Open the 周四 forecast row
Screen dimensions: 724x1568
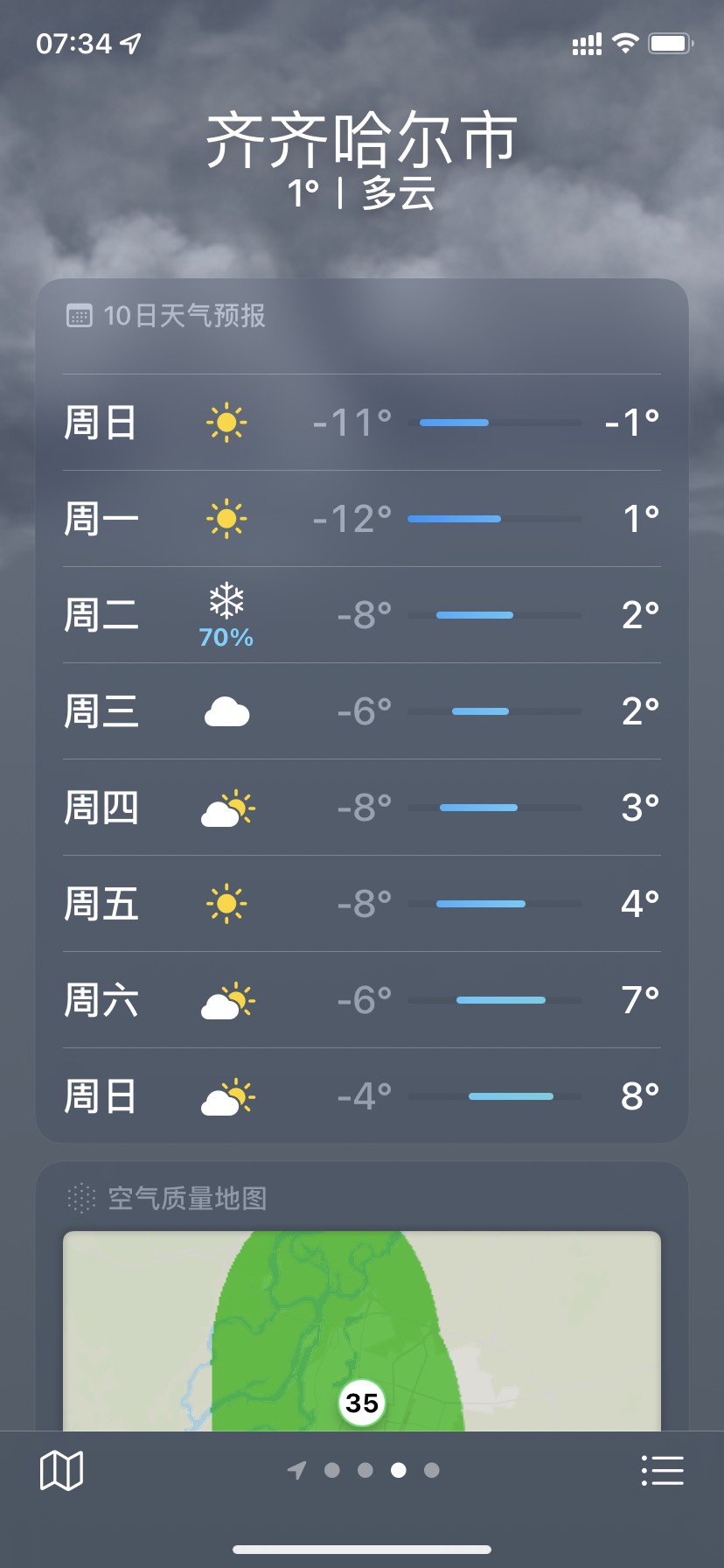pos(362,808)
